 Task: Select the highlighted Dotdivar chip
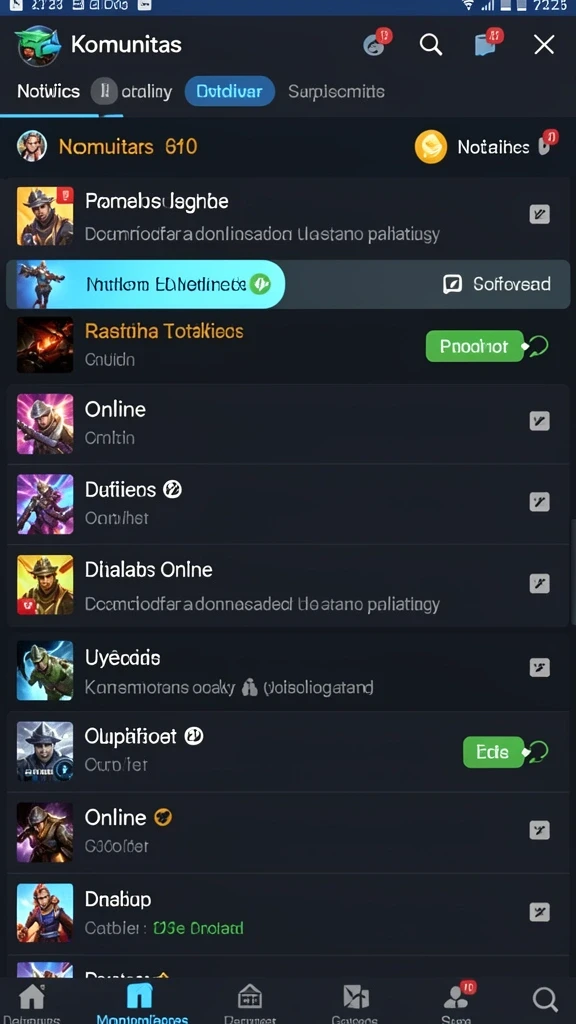229,91
